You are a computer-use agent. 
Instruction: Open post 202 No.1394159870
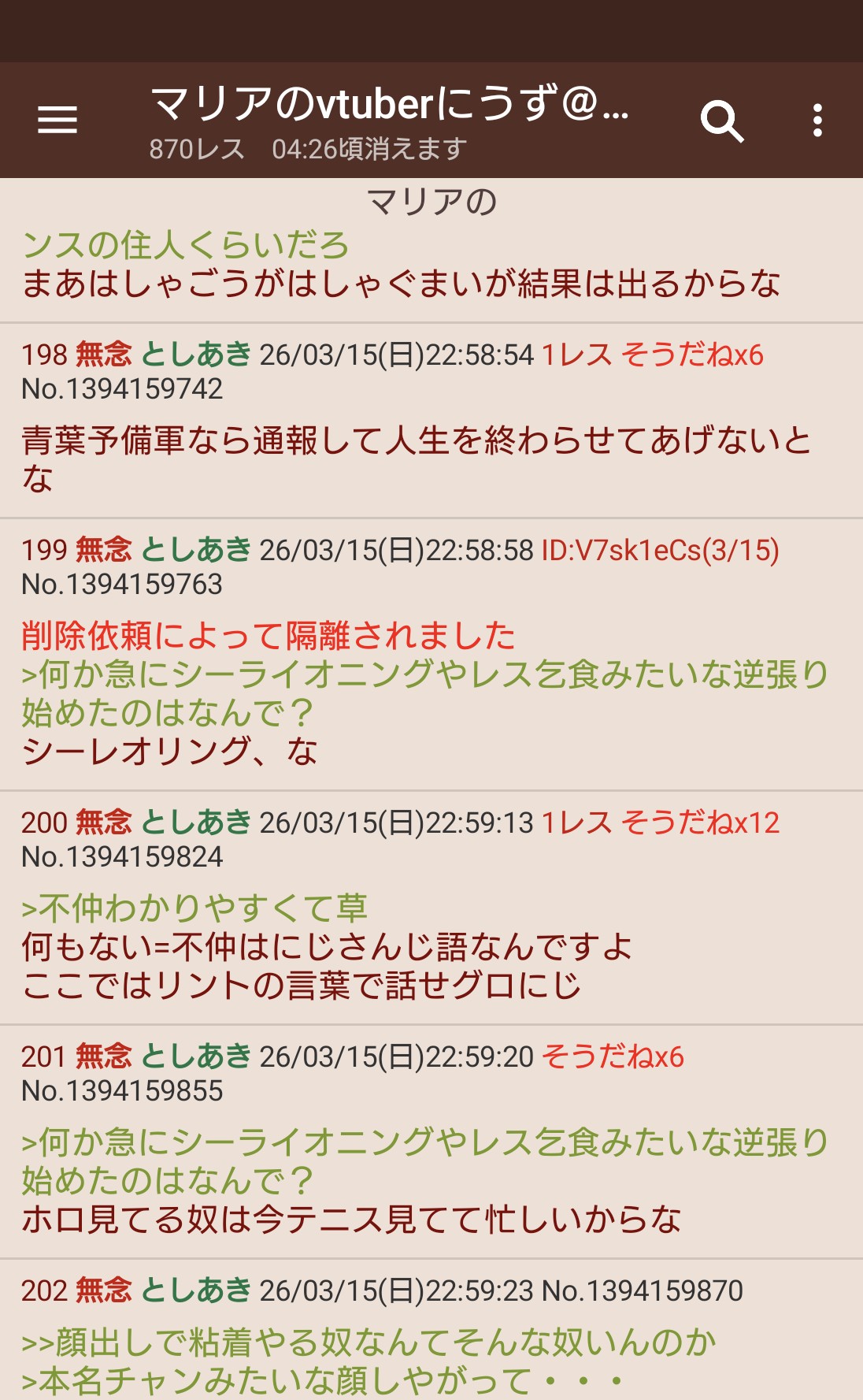(x=382, y=1291)
